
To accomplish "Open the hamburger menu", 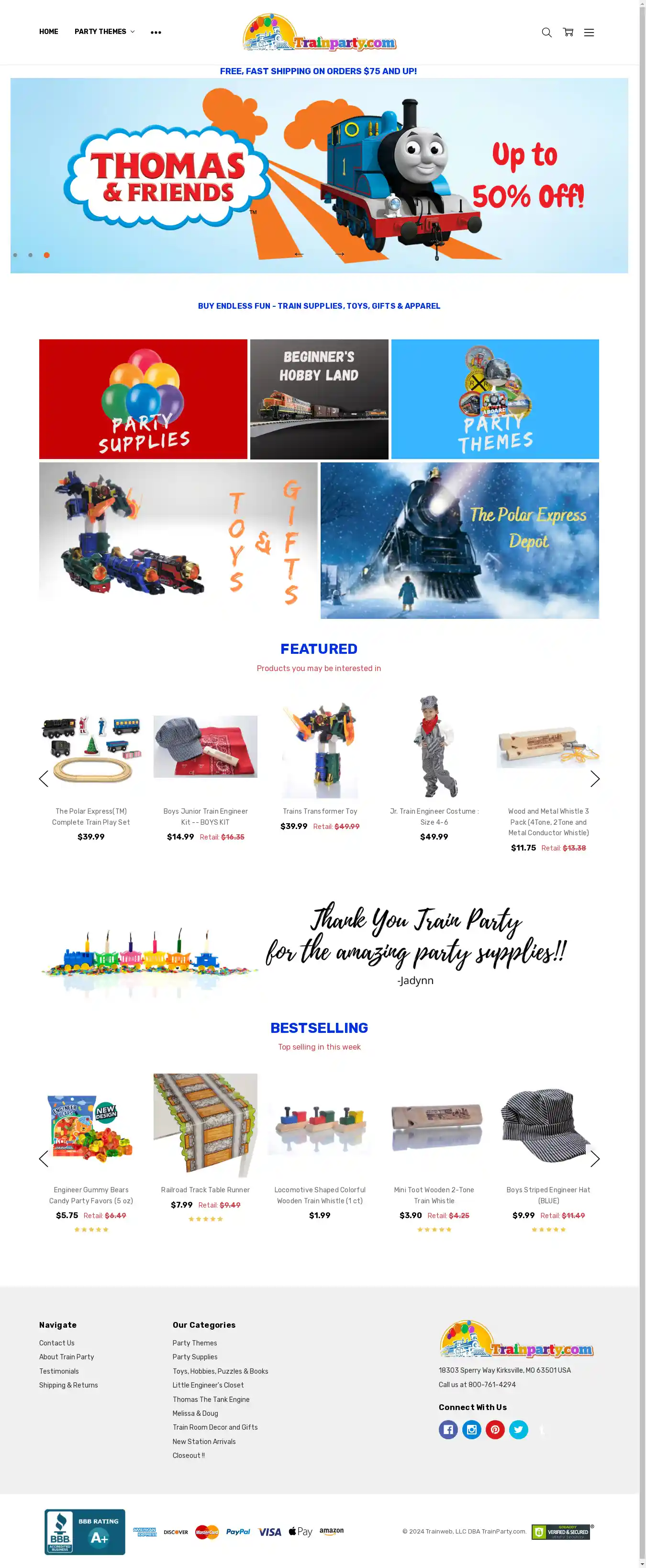I will (588, 32).
